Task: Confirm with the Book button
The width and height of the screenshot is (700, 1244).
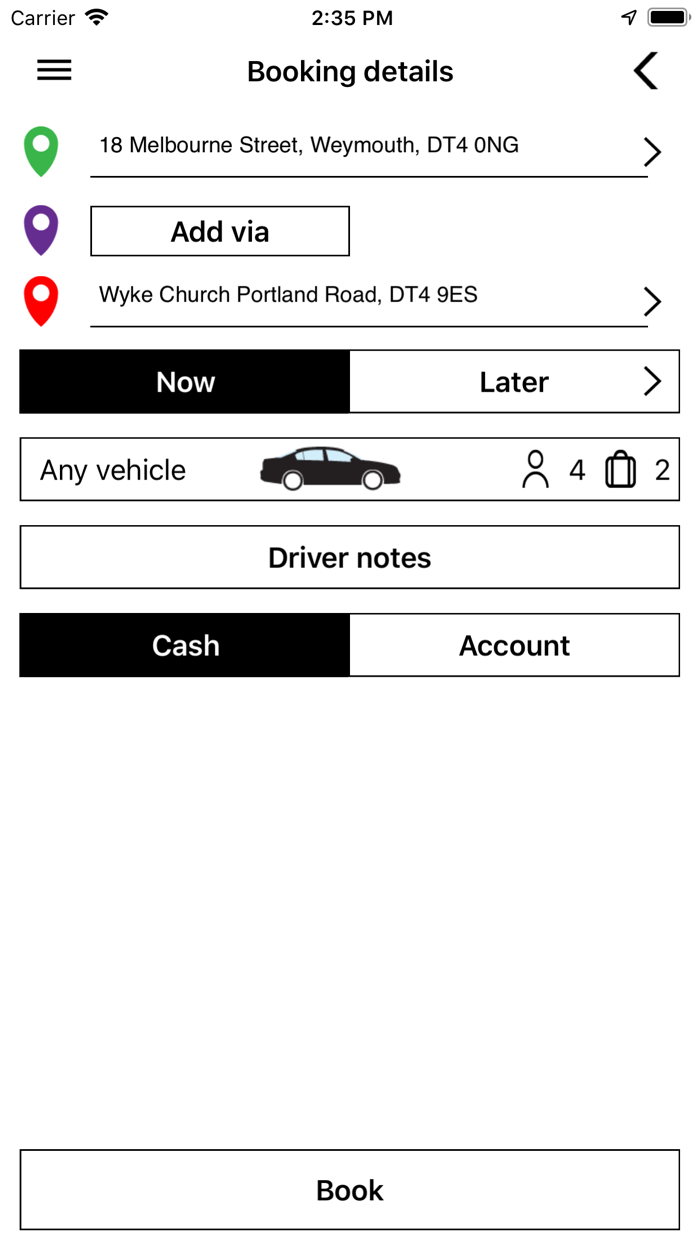Action: point(350,1190)
